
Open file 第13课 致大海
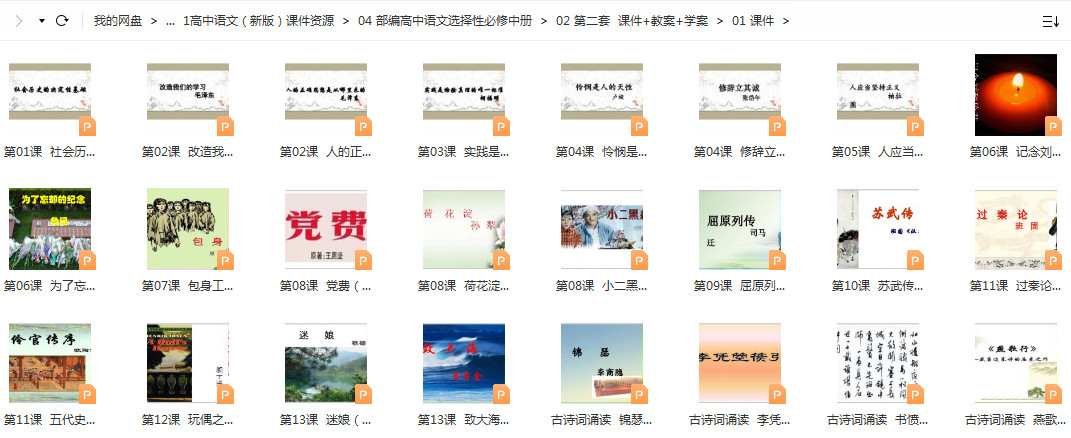coord(464,364)
